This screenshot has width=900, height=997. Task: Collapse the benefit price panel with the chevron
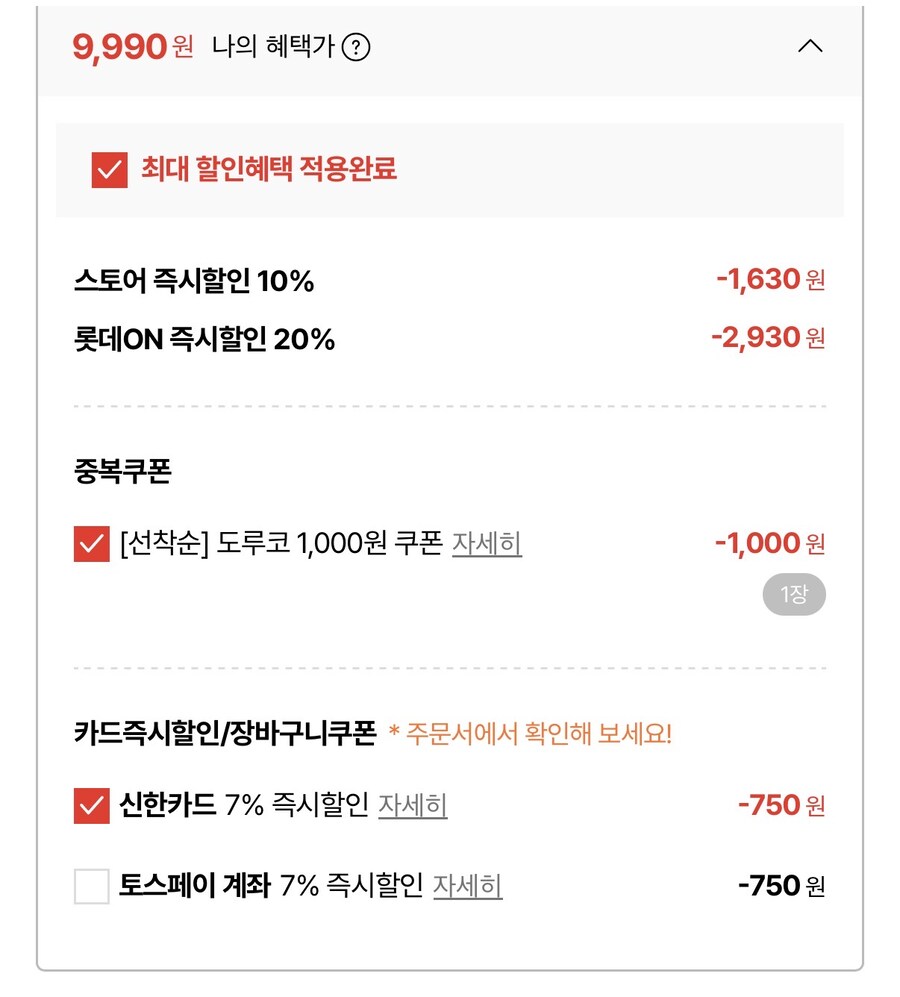pyautogui.click(x=810, y=45)
